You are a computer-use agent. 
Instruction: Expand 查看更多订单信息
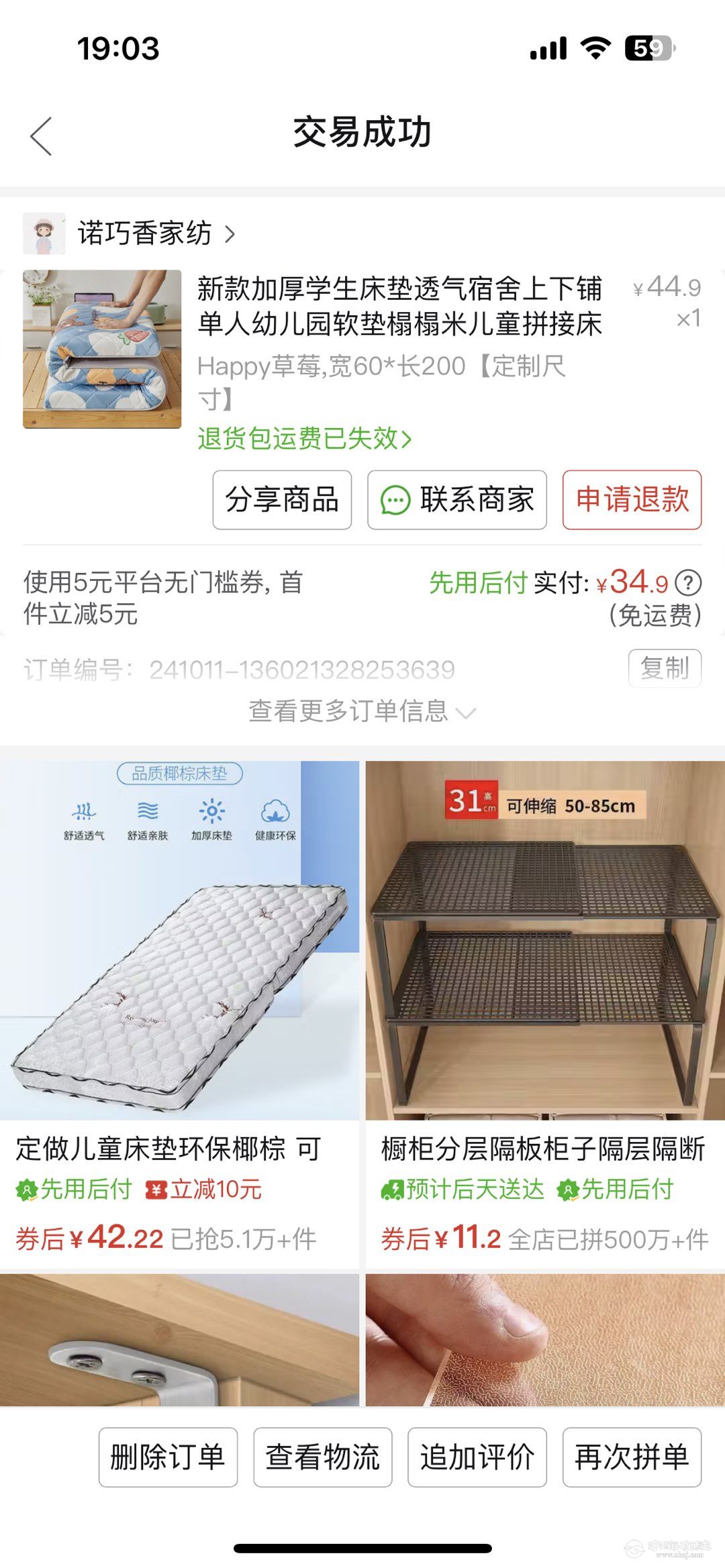(362, 711)
